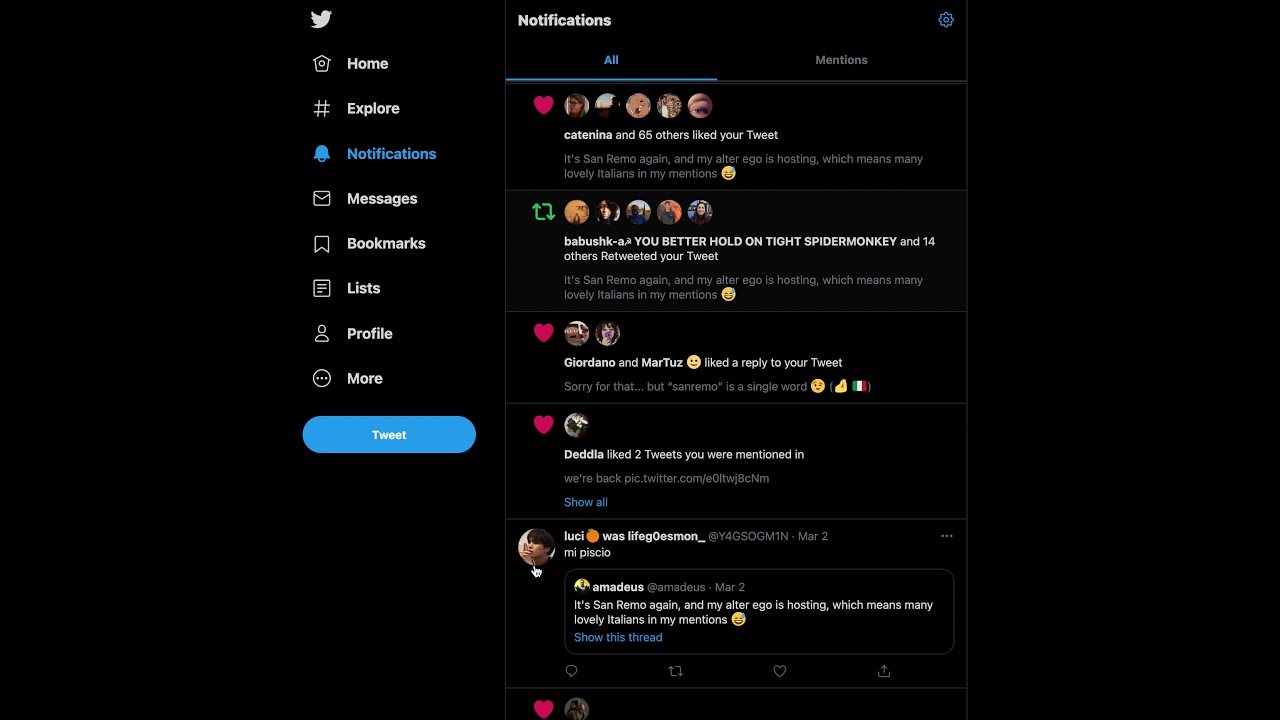The height and width of the screenshot is (720, 1280).
Task: Go to Home
Action: click(x=366, y=64)
